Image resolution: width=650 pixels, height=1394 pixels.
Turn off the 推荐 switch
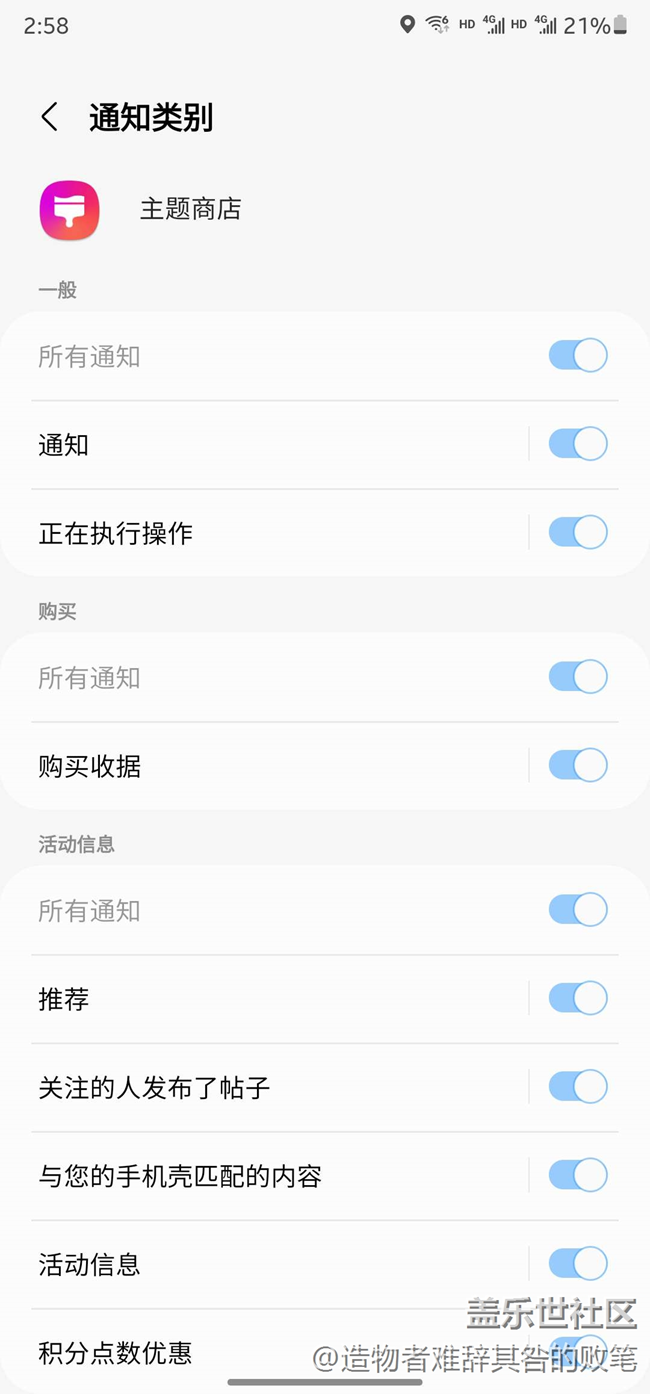pos(578,998)
